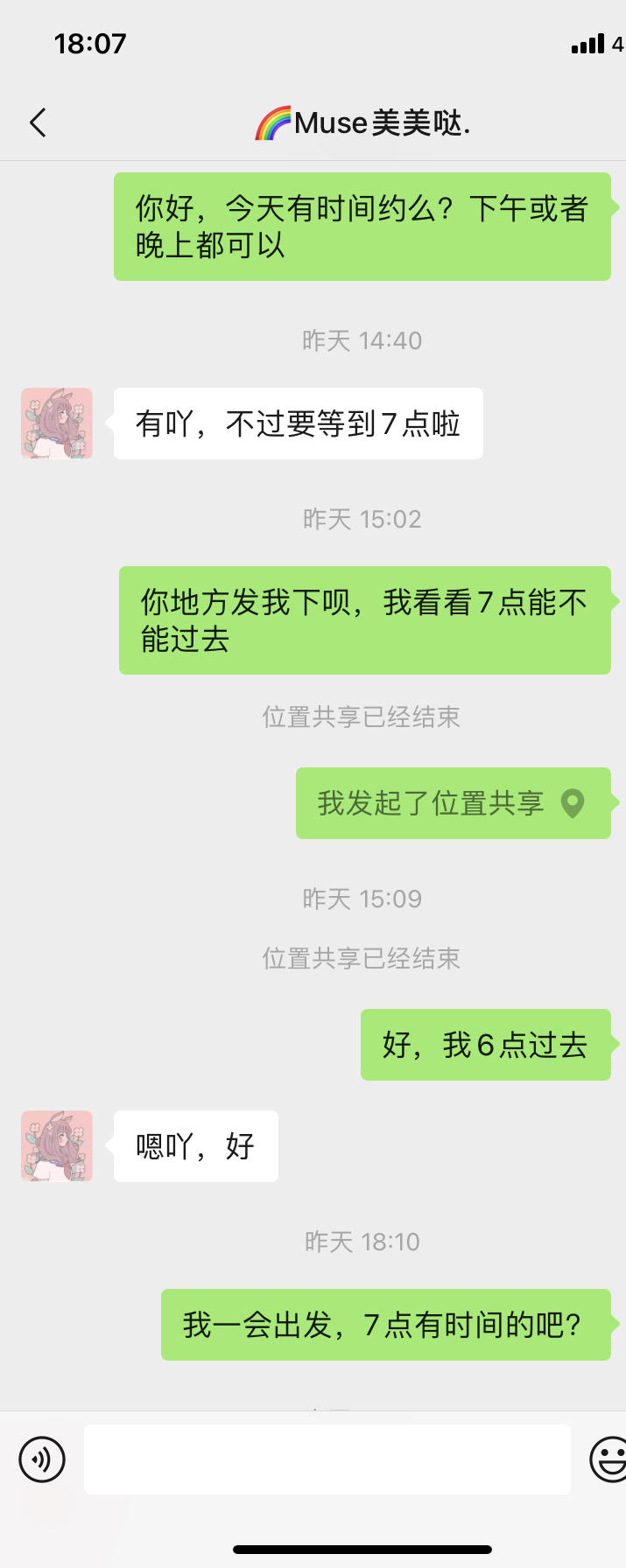
Task: Open contact's avatar beside 嗯吖,好
Action: pyautogui.click(x=57, y=1146)
